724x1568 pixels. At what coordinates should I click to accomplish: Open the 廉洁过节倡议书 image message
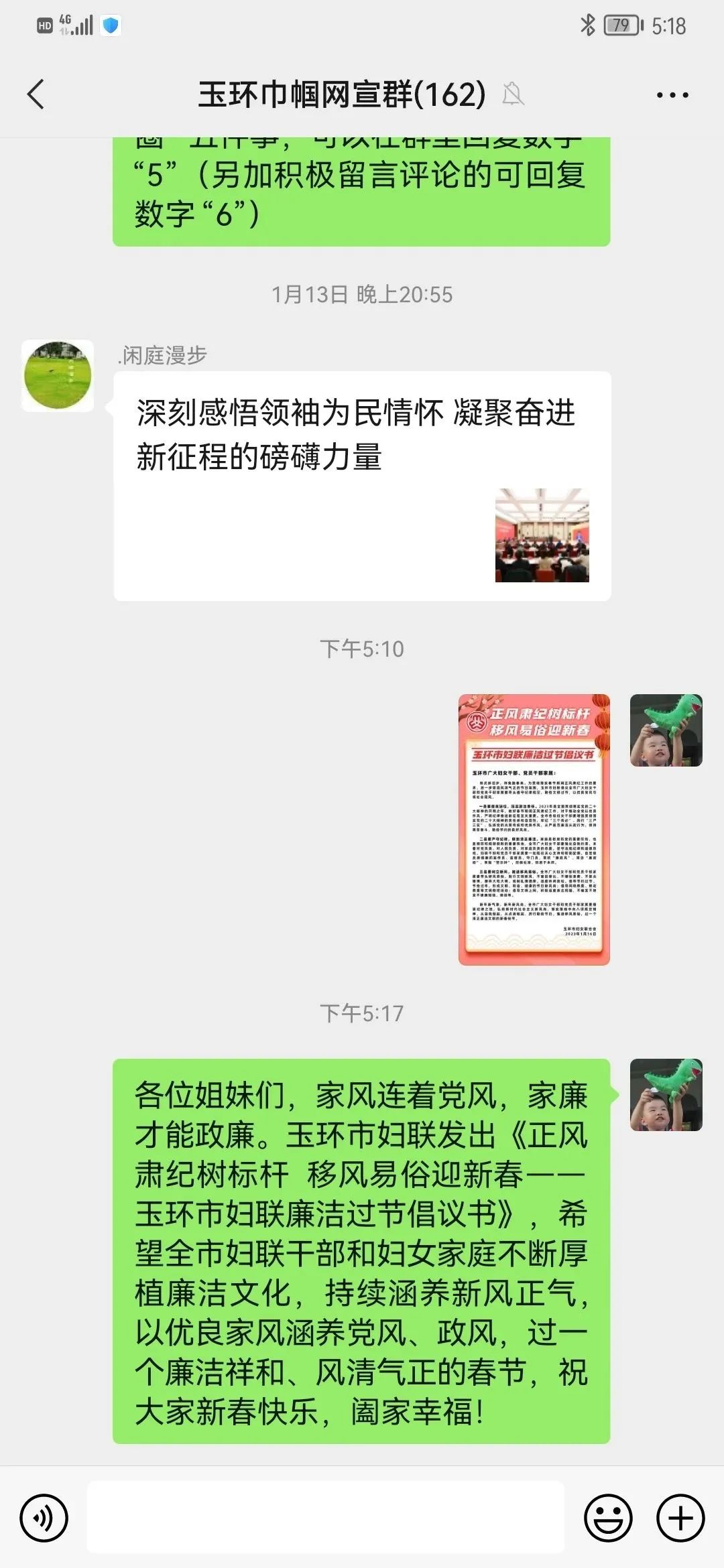(x=534, y=830)
